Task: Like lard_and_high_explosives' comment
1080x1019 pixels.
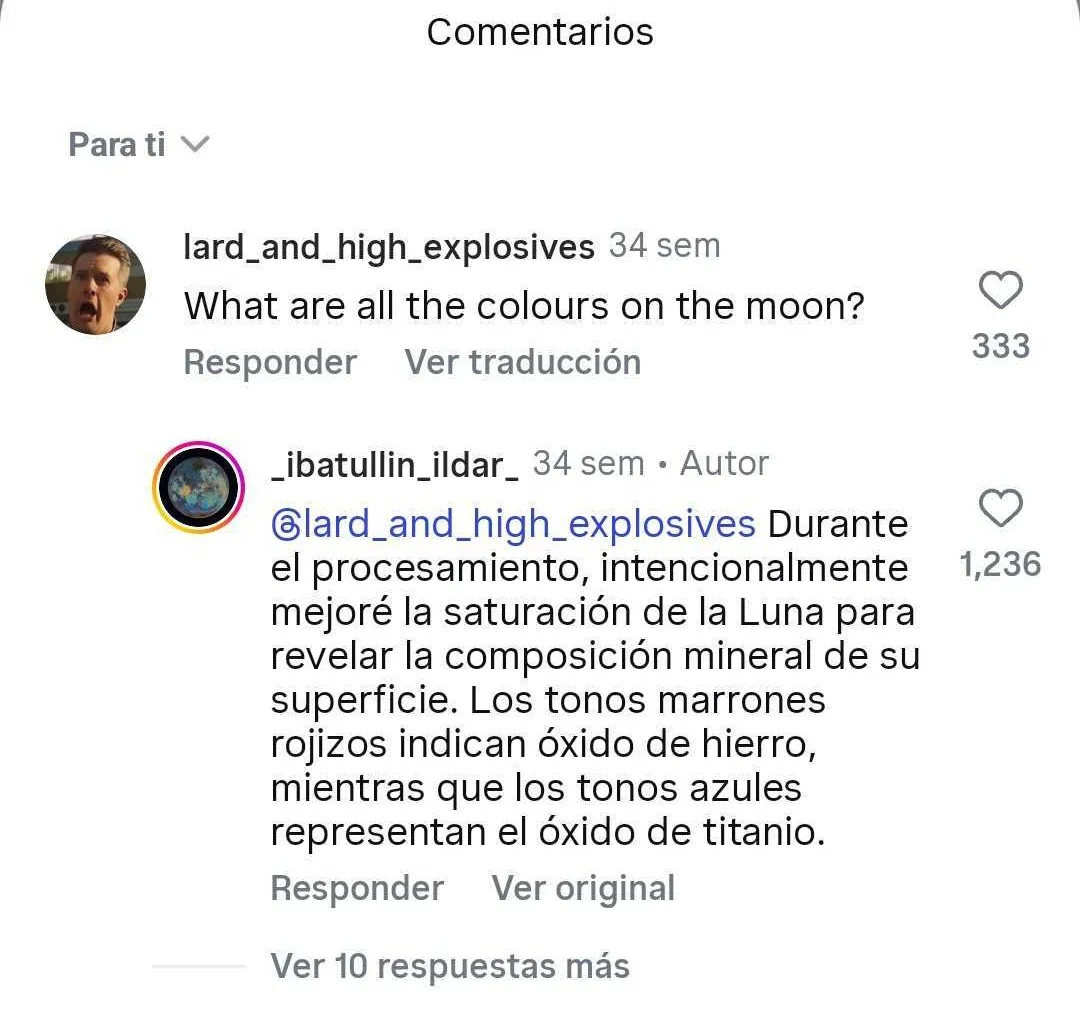Action: click(x=1000, y=291)
